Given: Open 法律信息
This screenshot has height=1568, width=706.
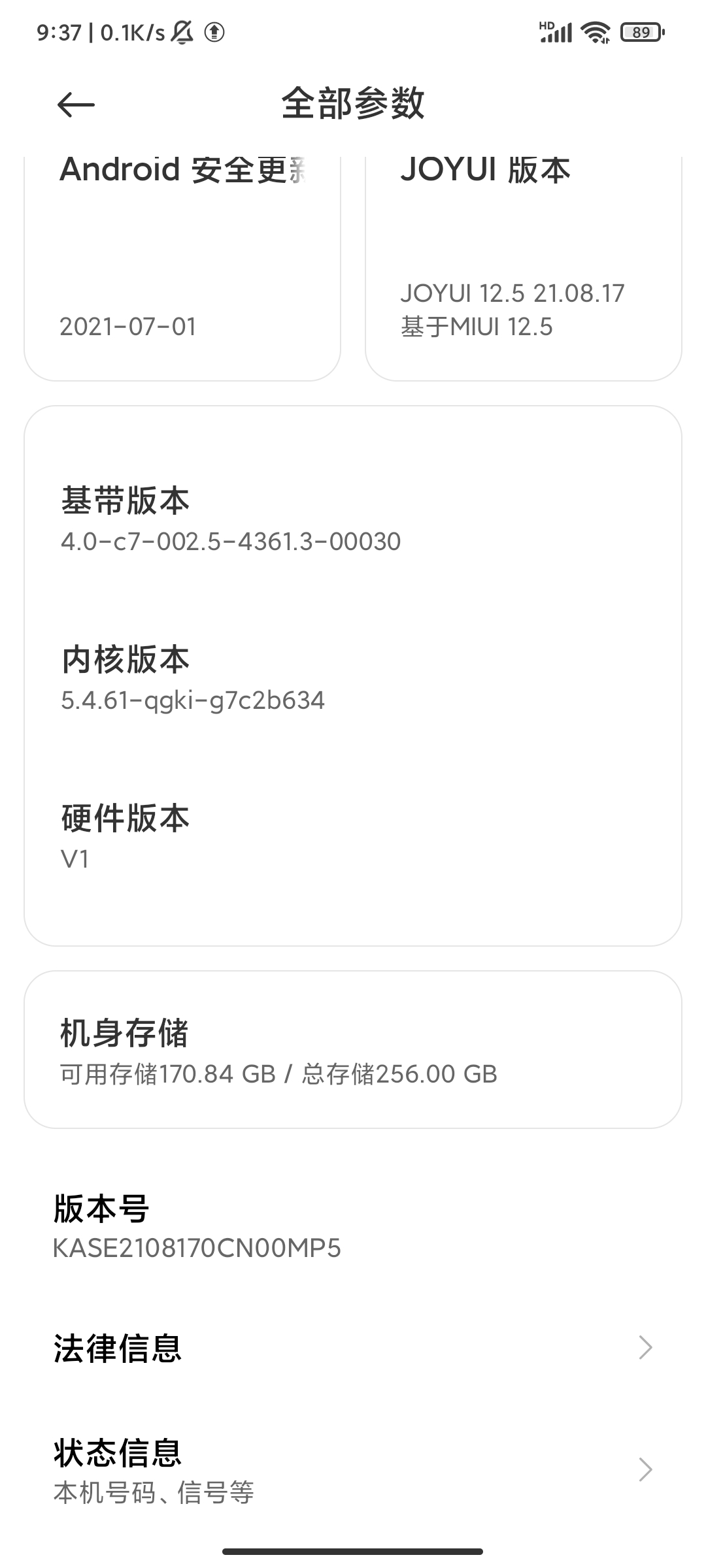Looking at the screenshot, I should tap(353, 1348).
